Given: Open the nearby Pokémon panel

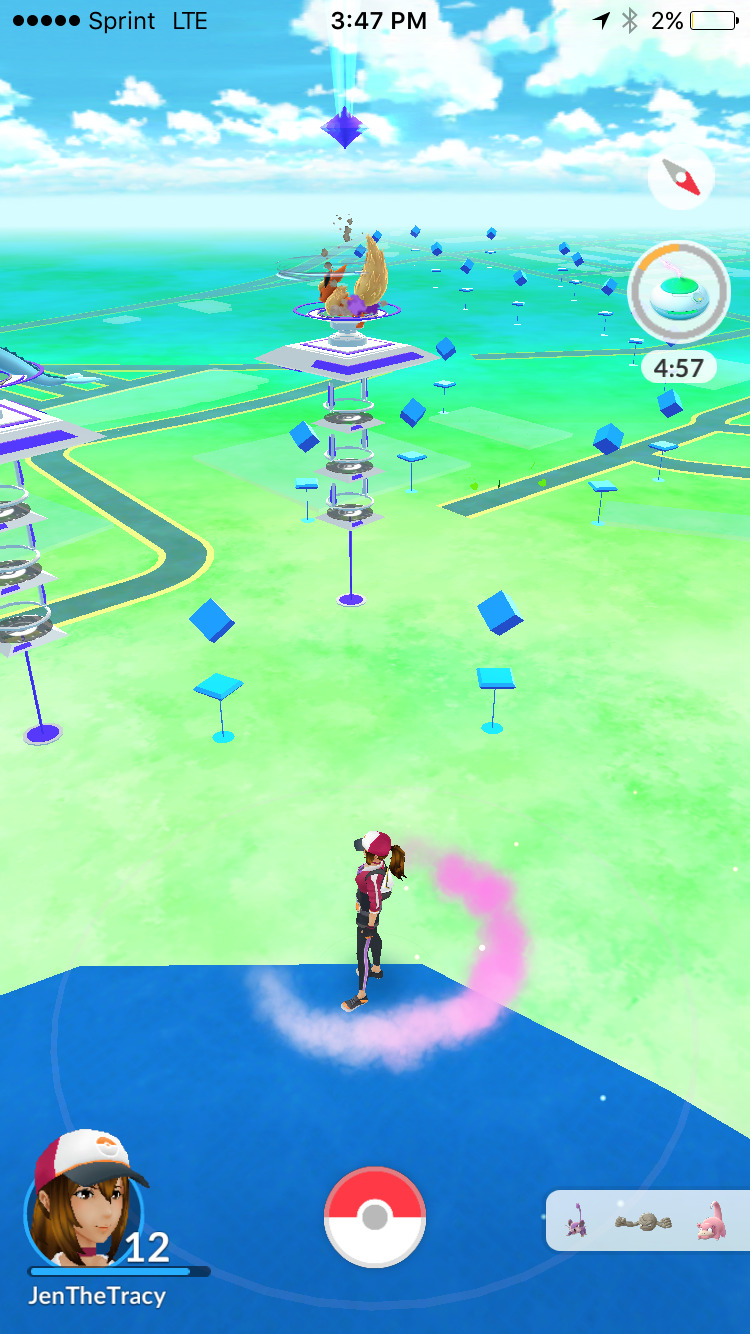Looking at the screenshot, I should (647, 1221).
